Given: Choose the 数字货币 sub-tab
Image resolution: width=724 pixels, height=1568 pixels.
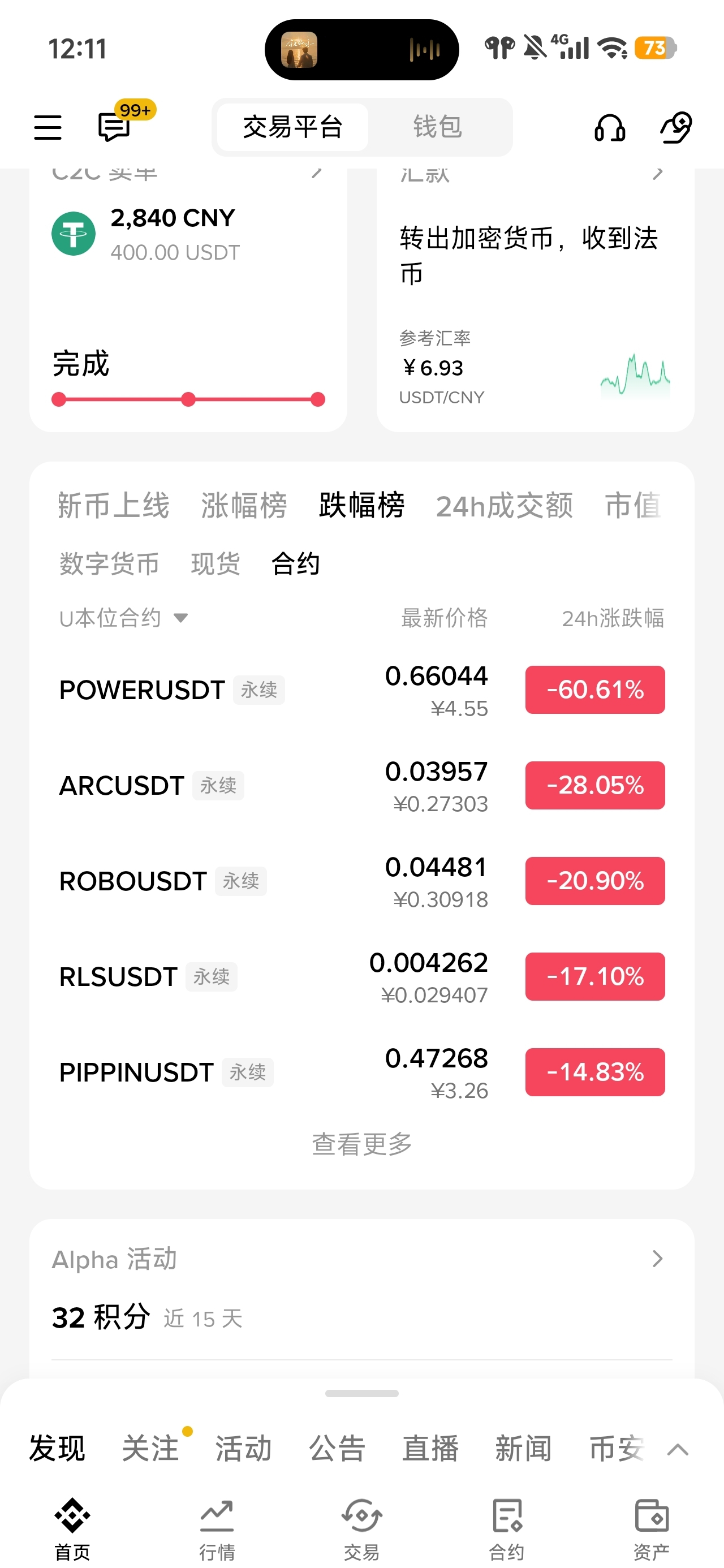Looking at the screenshot, I should [x=110, y=563].
